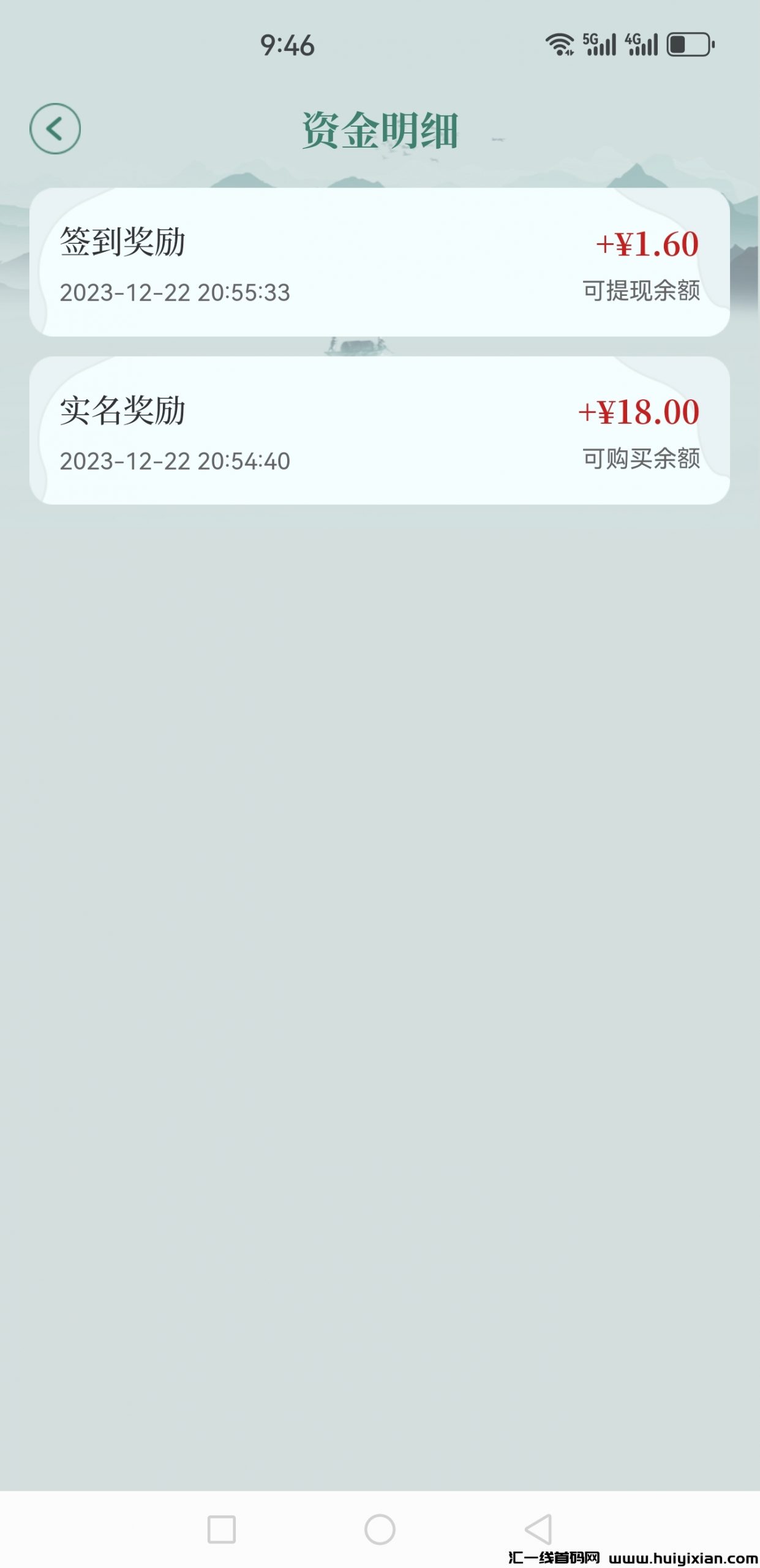Screen dimensions: 760x1568
Task: Tap the system back triangle
Action: tap(539, 1529)
